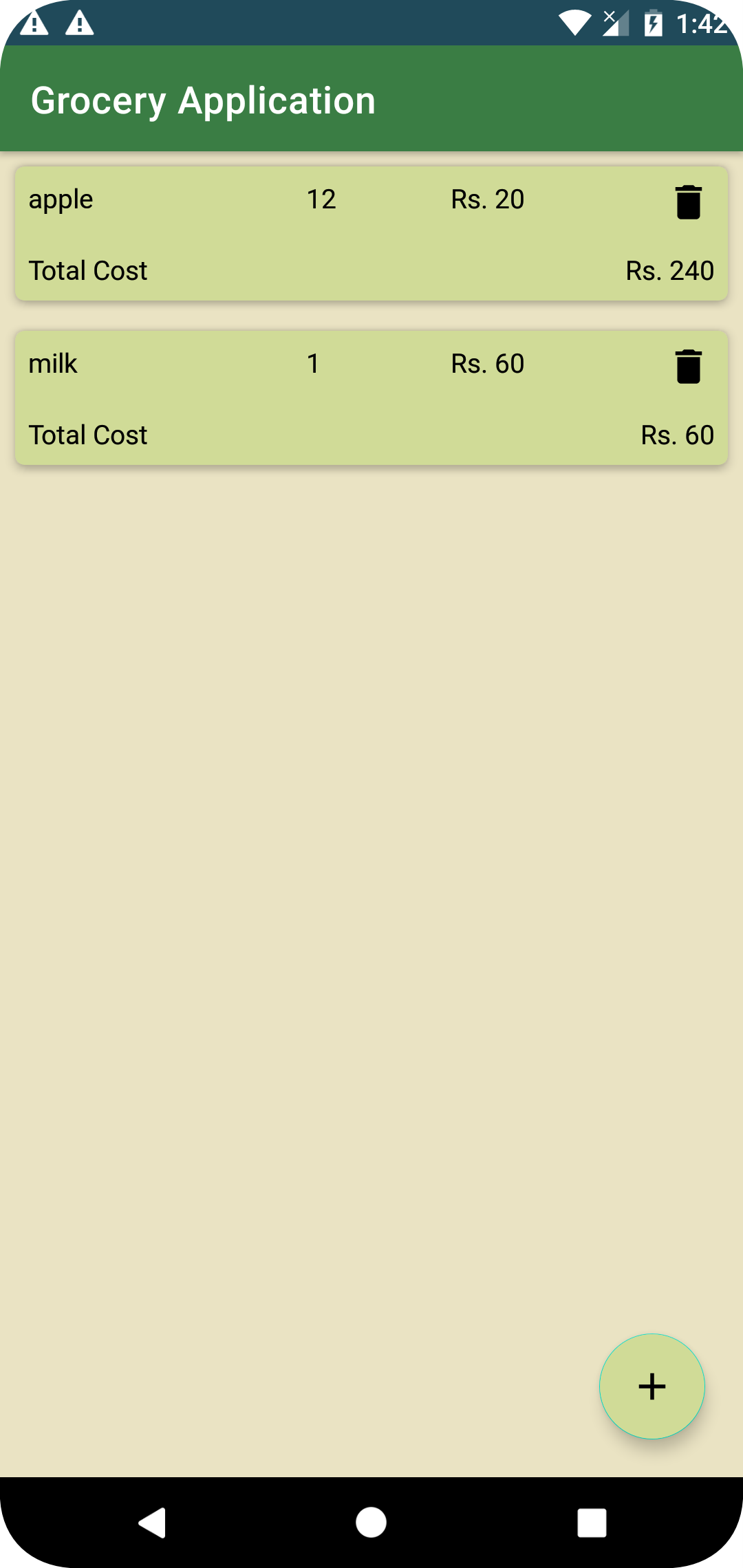
Task: Tap the Grocery Application title
Action: pyautogui.click(x=202, y=100)
